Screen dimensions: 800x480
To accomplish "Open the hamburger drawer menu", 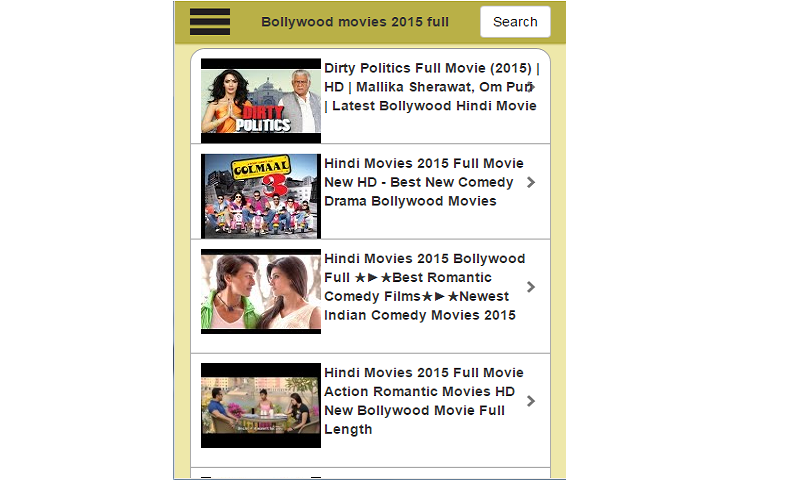I will [x=210, y=22].
